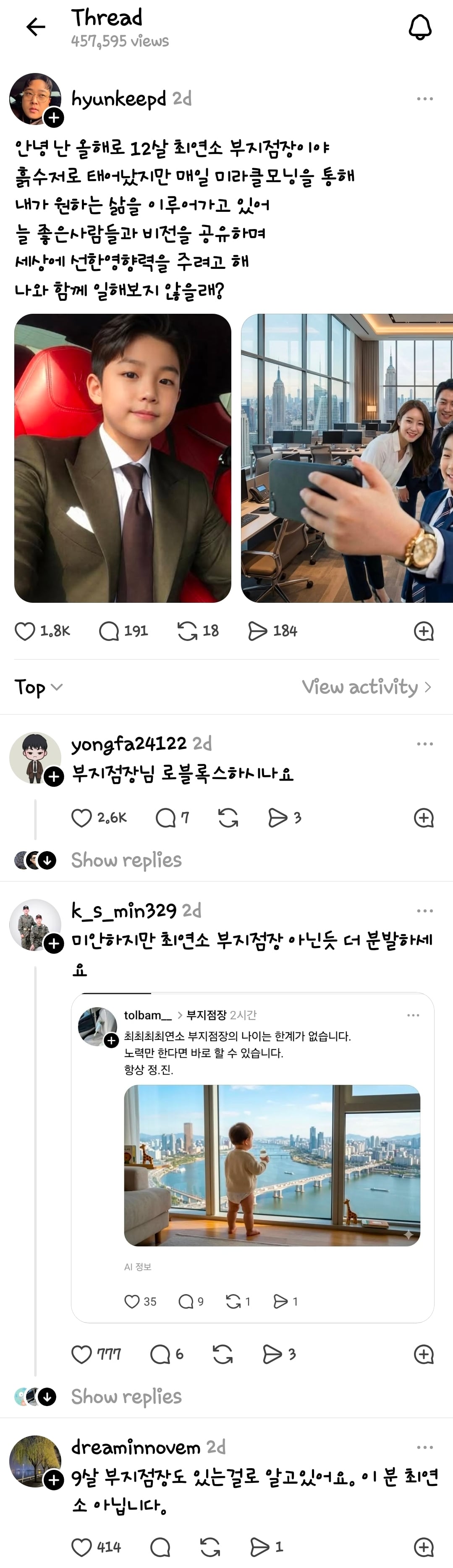Open the boy in red car photo
The height and width of the screenshot is (1568, 453).
click(x=123, y=458)
